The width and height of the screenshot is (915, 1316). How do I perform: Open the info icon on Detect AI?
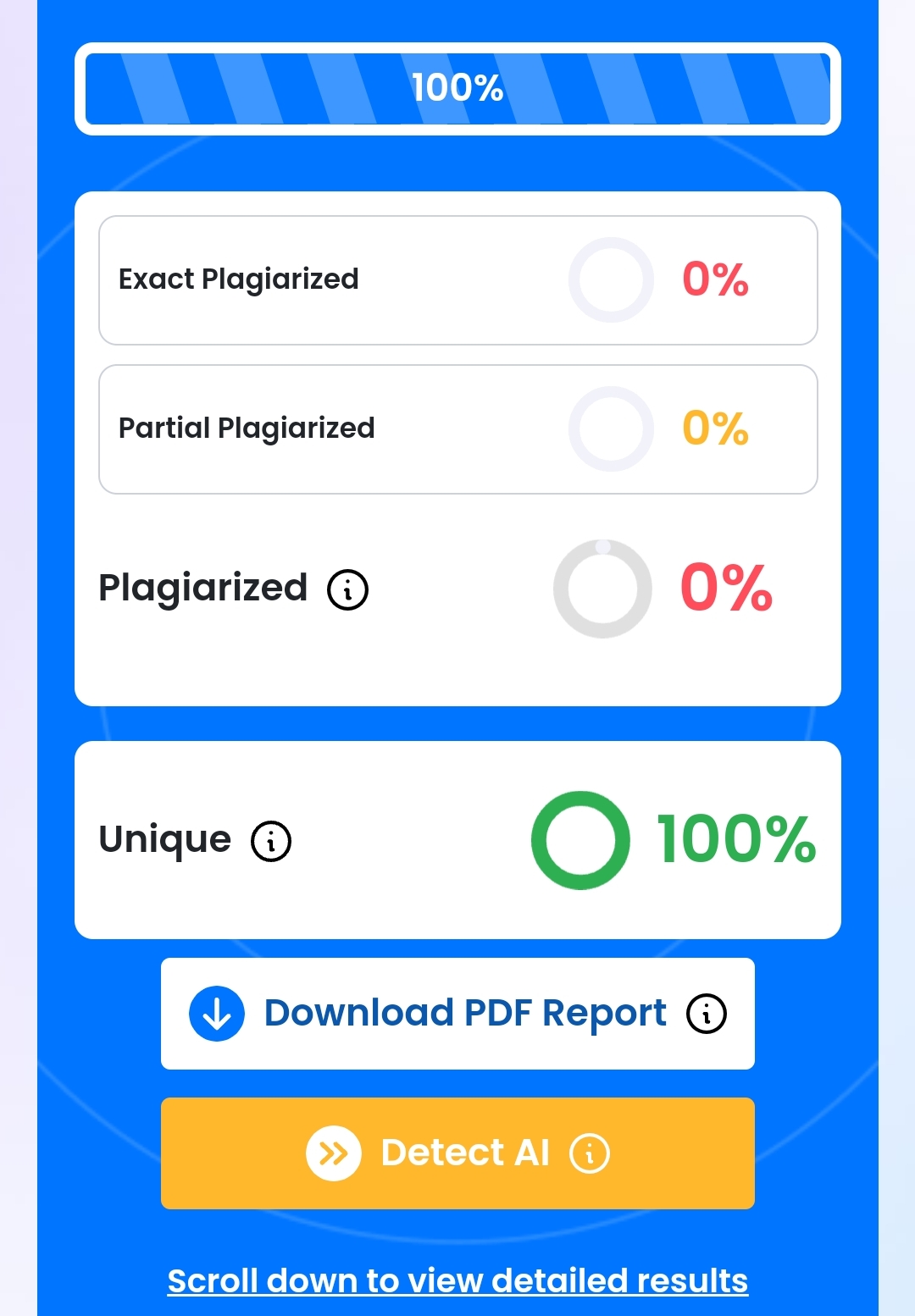[590, 1153]
